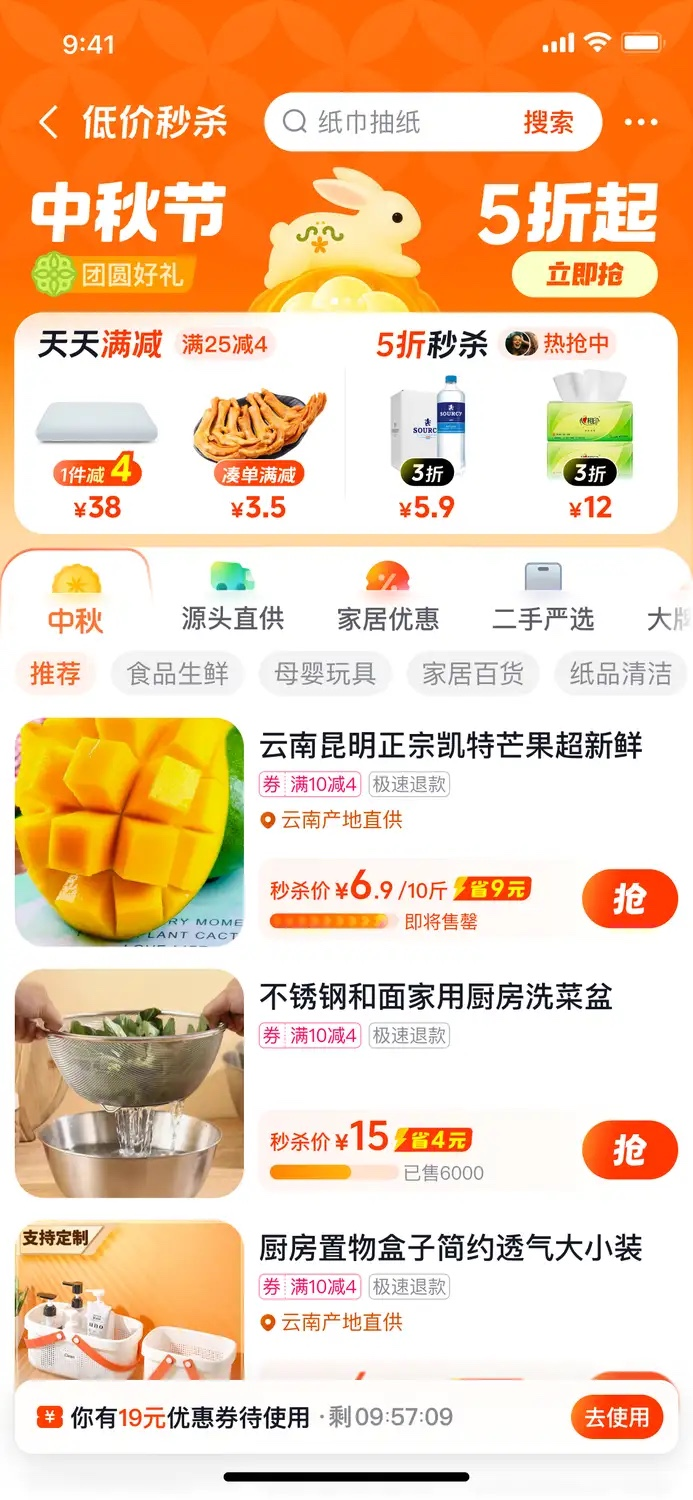
Task: Switch to the 源头直供 tab
Action: click(x=233, y=601)
